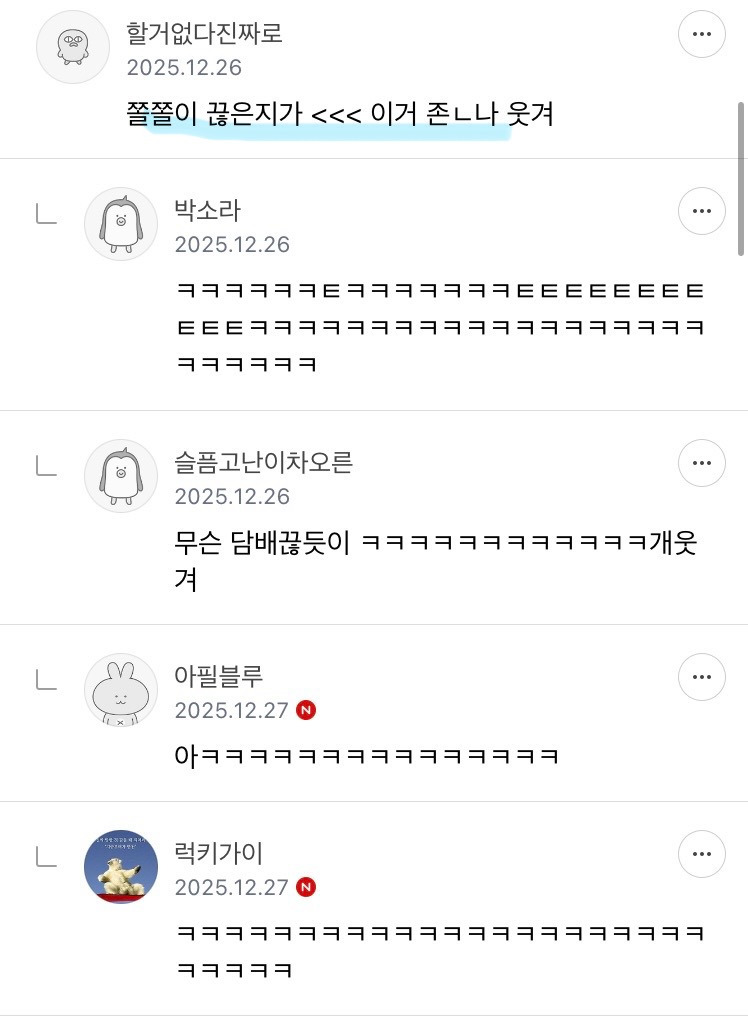The height and width of the screenshot is (1025, 748).
Task: View 박소라's profile avatar
Action: click(x=121, y=224)
